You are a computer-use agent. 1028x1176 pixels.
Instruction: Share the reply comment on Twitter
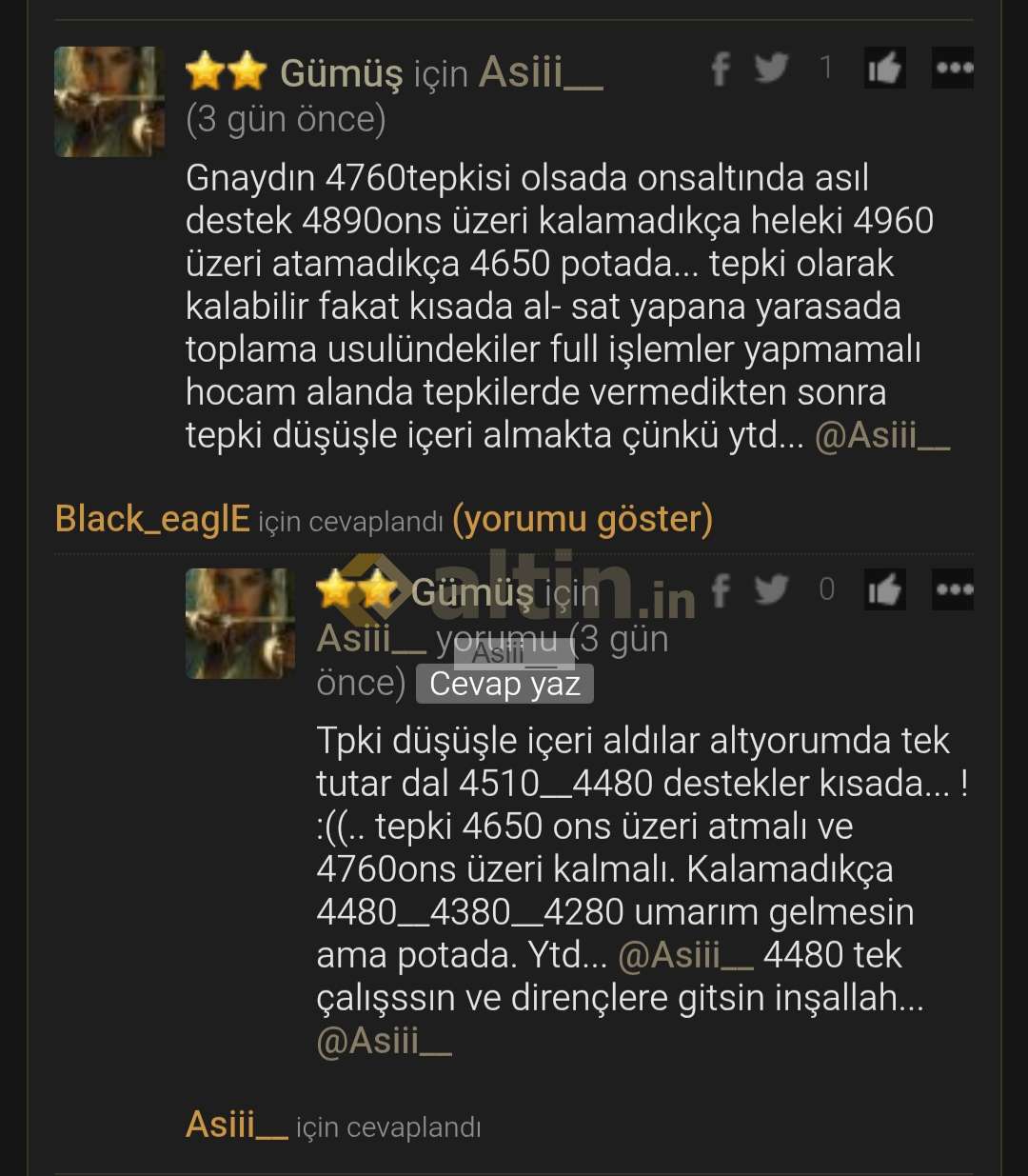(x=771, y=590)
